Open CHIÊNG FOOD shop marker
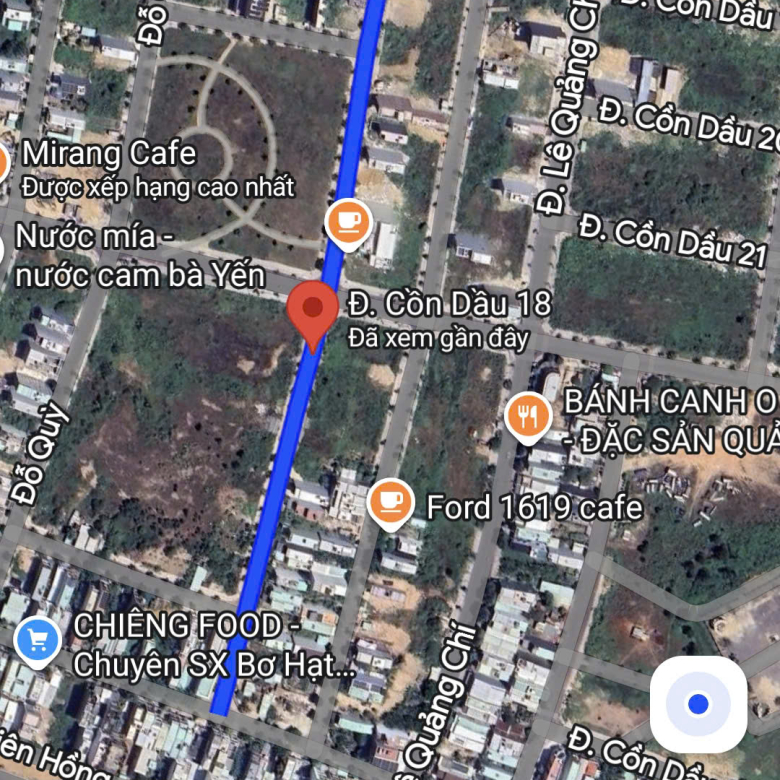 [37, 638]
